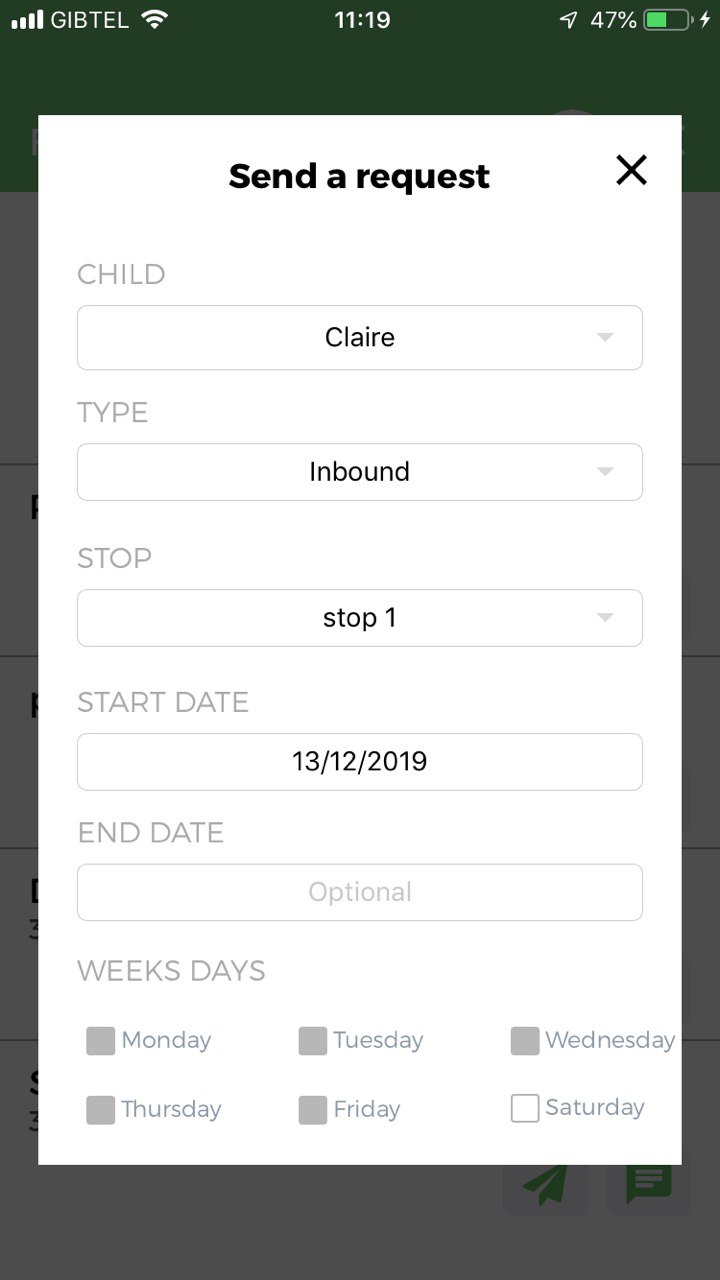The width and height of the screenshot is (720, 1280).
Task: Change the start date 13/12/2019
Action: tap(360, 762)
